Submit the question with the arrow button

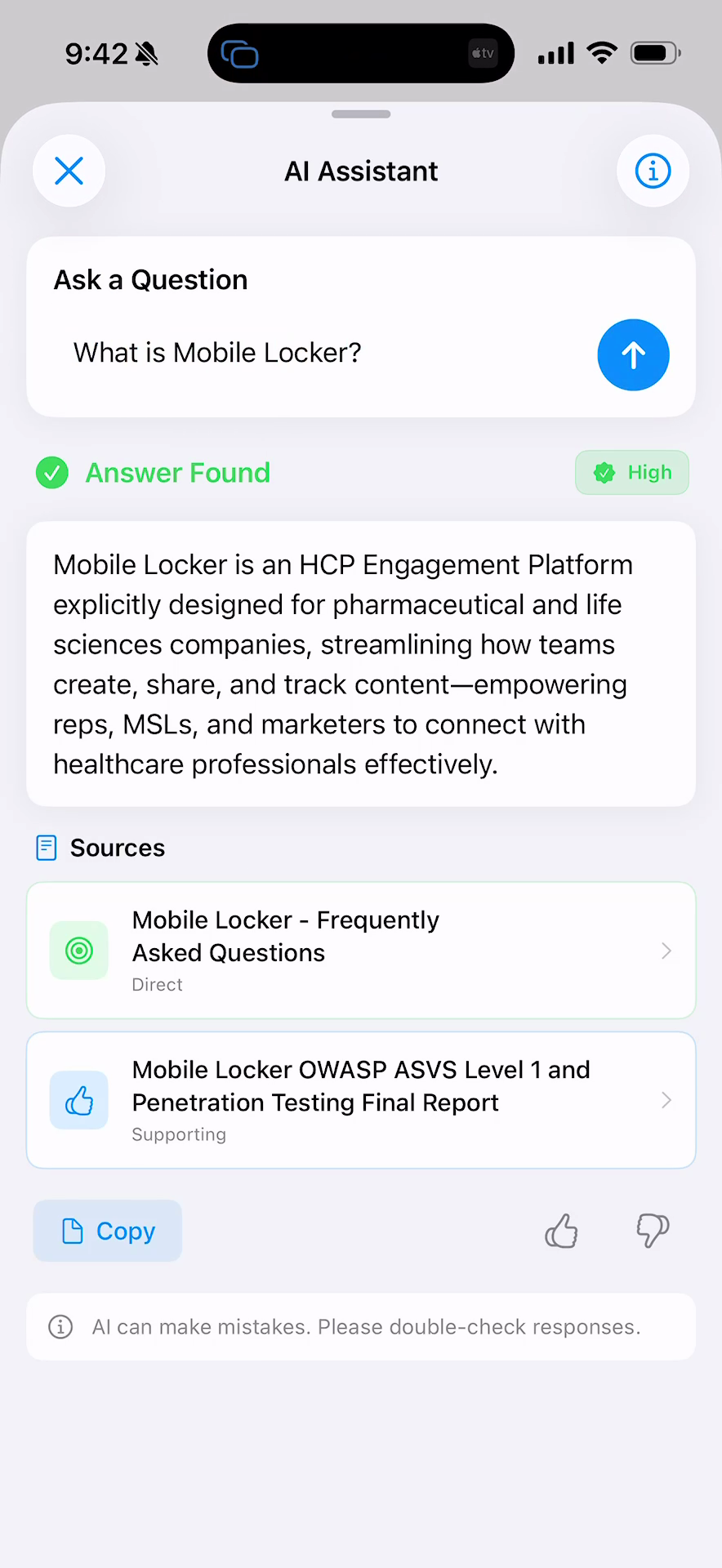[x=633, y=355]
